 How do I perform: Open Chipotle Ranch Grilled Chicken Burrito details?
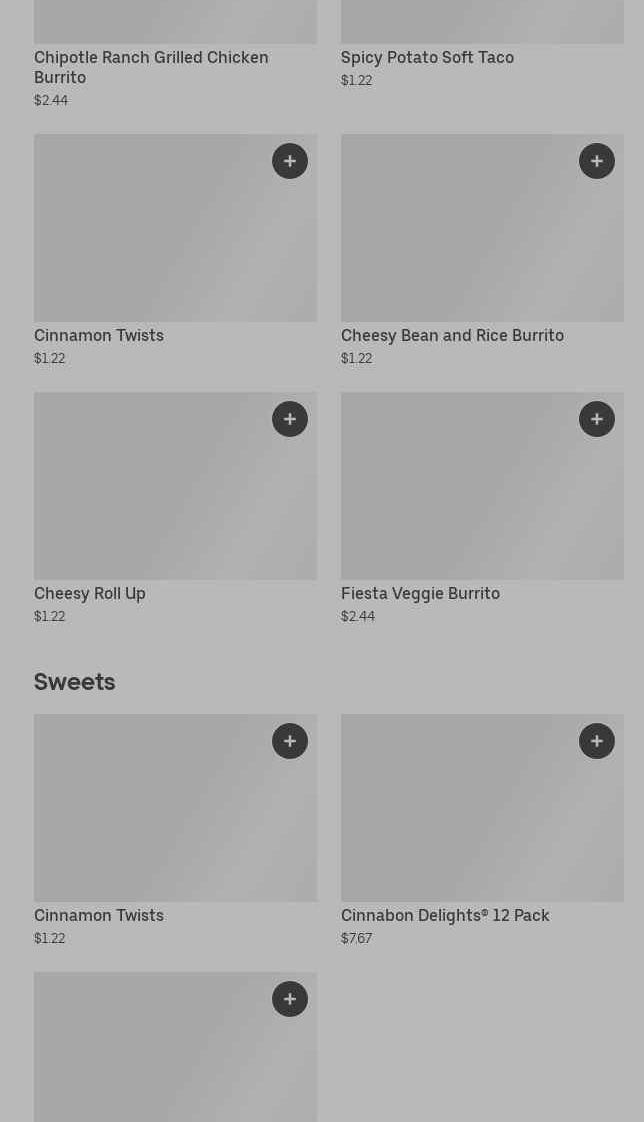[151, 67]
